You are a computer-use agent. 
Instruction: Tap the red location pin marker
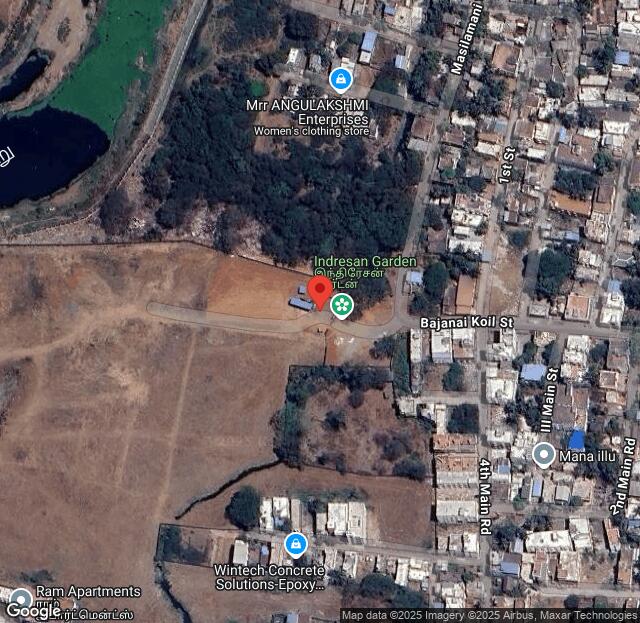tap(320, 293)
